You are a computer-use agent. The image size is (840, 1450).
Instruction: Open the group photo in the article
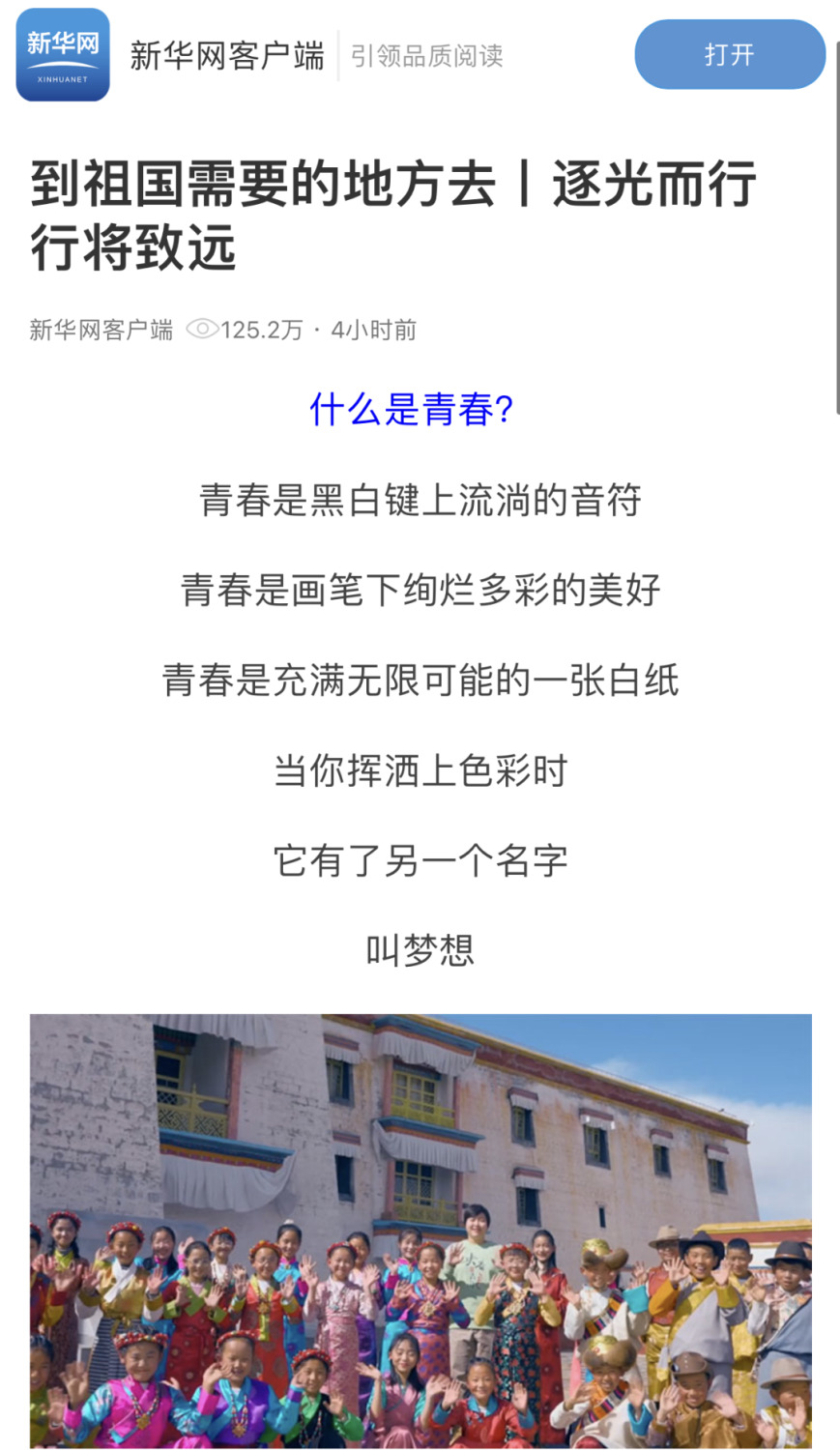tap(420, 1230)
